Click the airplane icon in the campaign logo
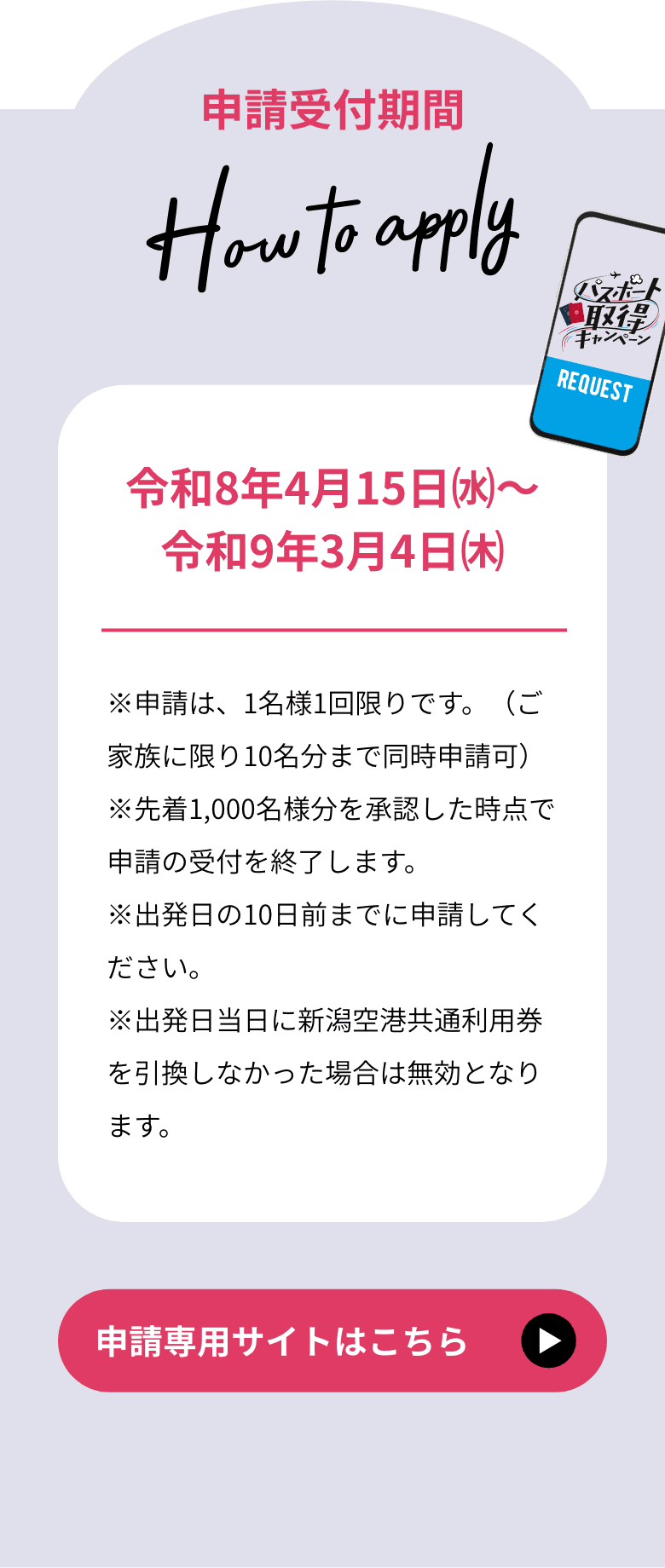 [616, 274]
